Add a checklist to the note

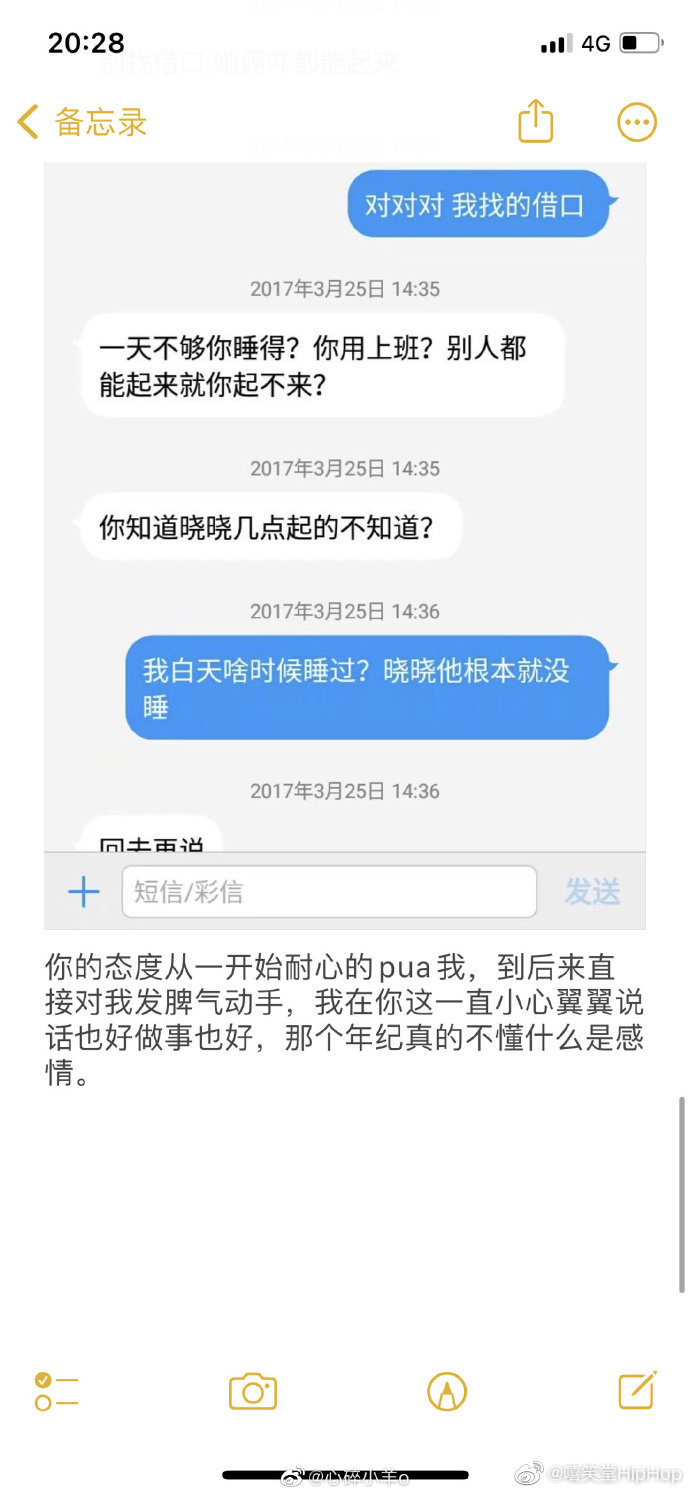[56, 1391]
